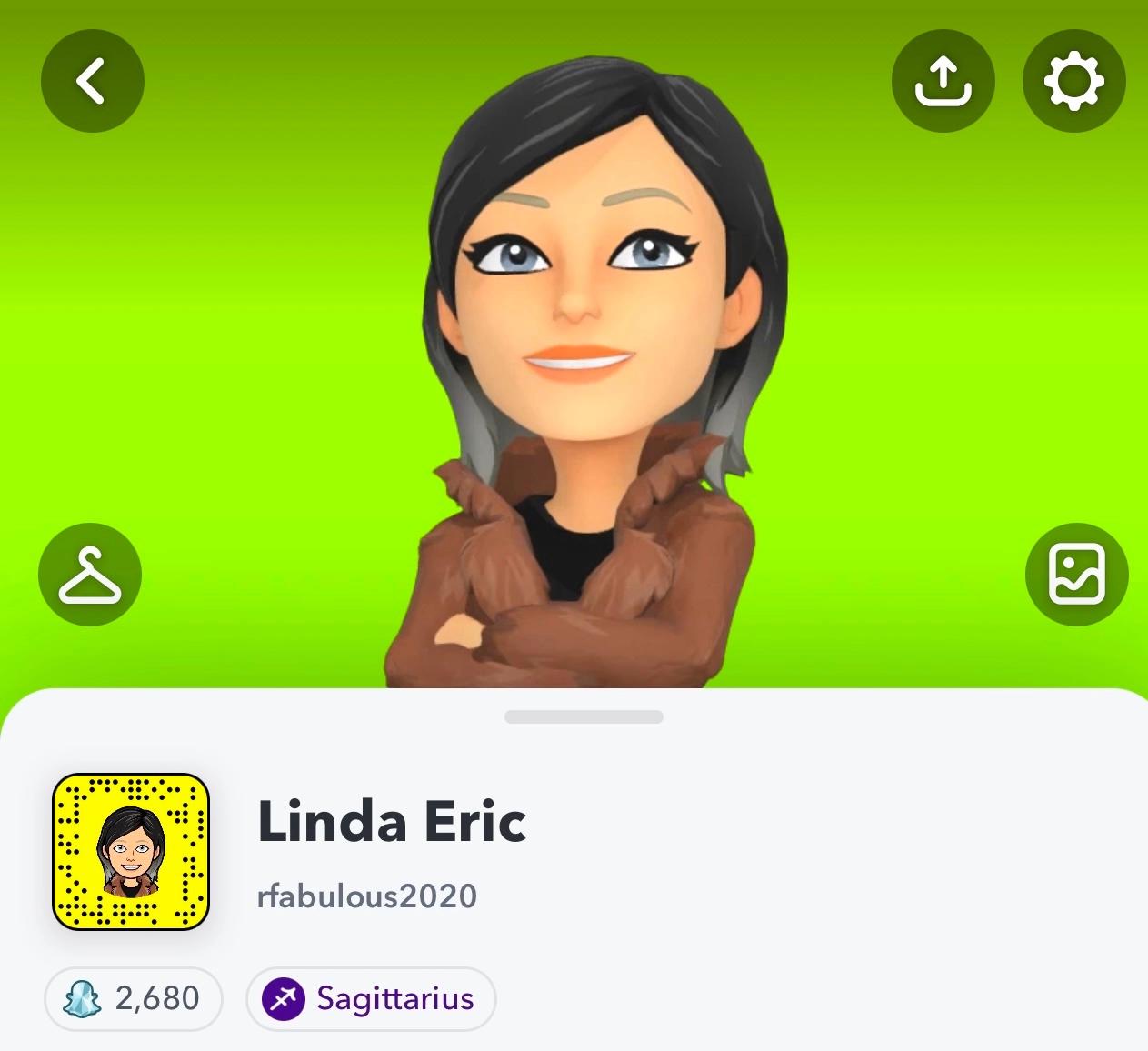The width and height of the screenshot is (1148, 1051).
Task: Go back using the arrow icon
Action: point(93,81)
